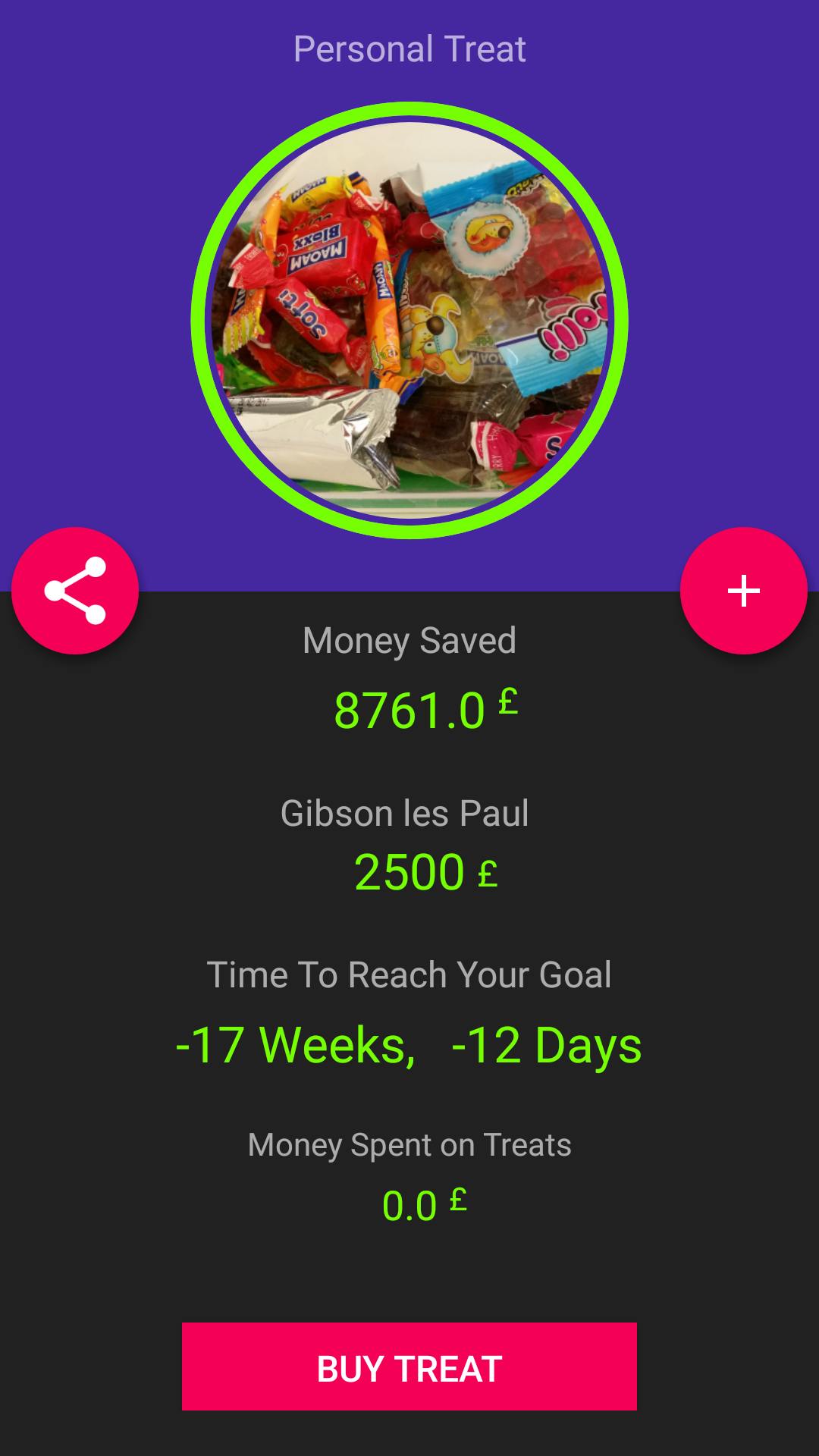Tap the pink share floating action button
Image resolution: width=819 pixels, height=1456 pixels.
(76, 591)
